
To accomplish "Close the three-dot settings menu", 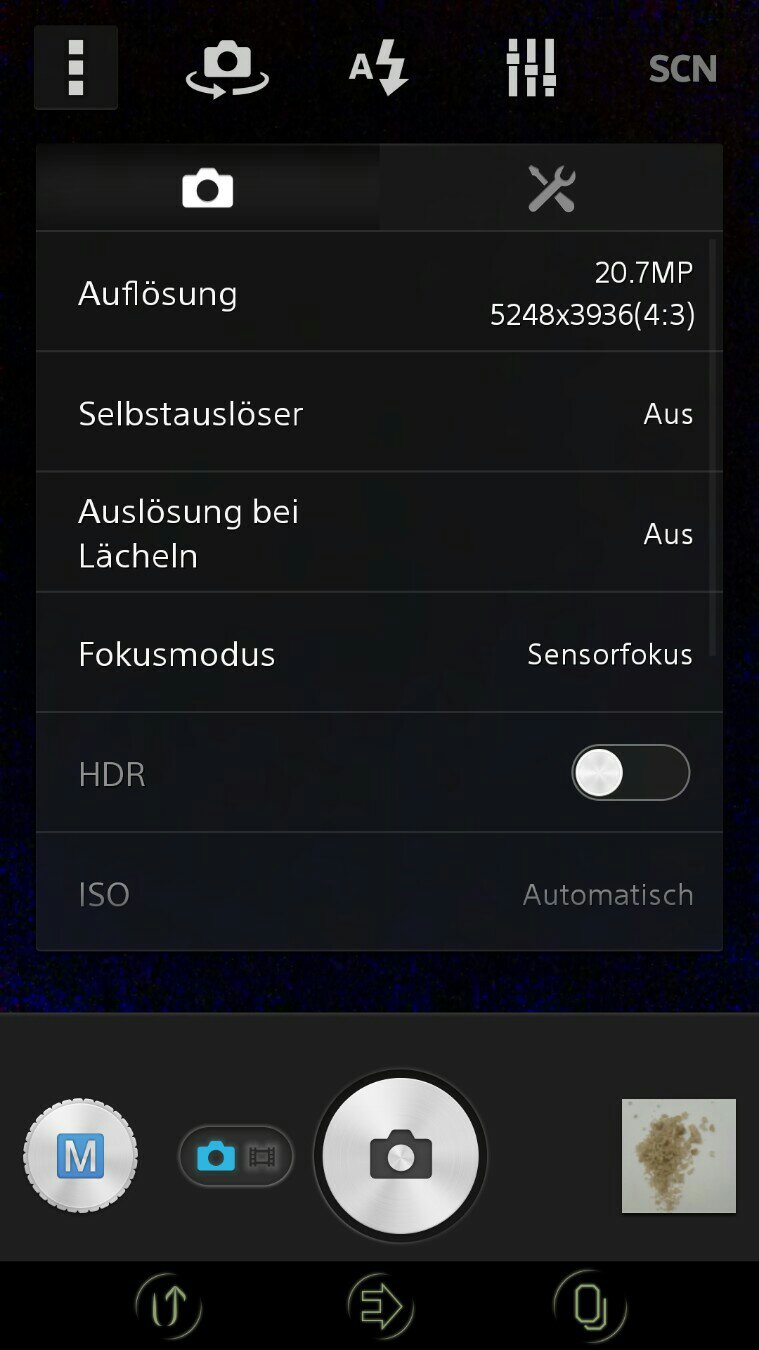I will [76, 67].
